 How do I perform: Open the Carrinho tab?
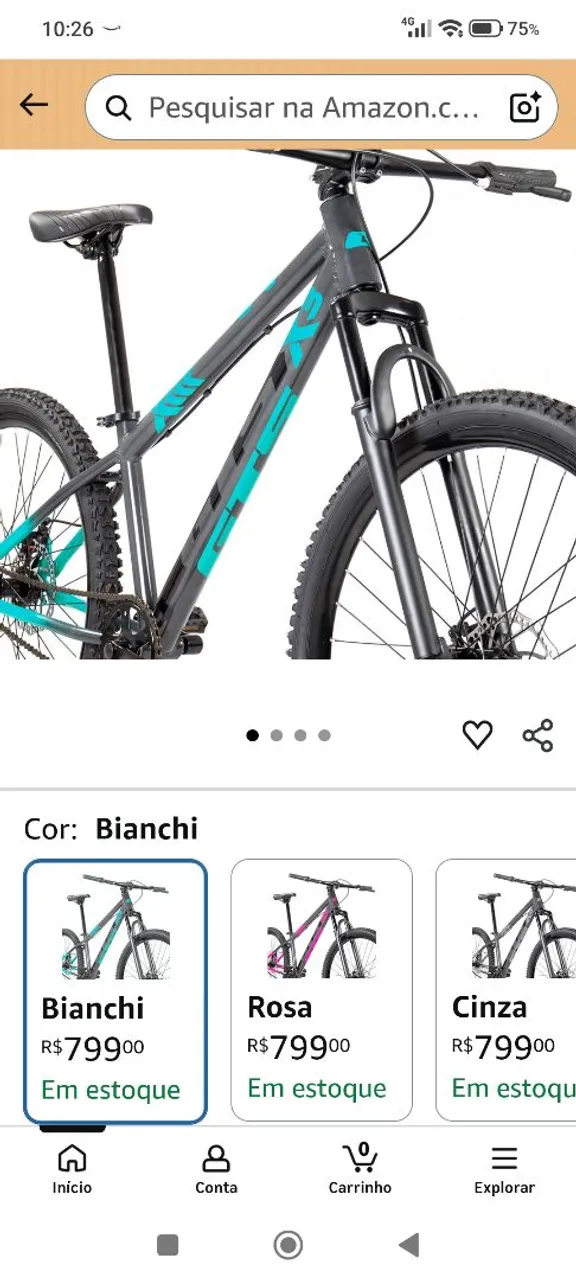click(360, 1169)
